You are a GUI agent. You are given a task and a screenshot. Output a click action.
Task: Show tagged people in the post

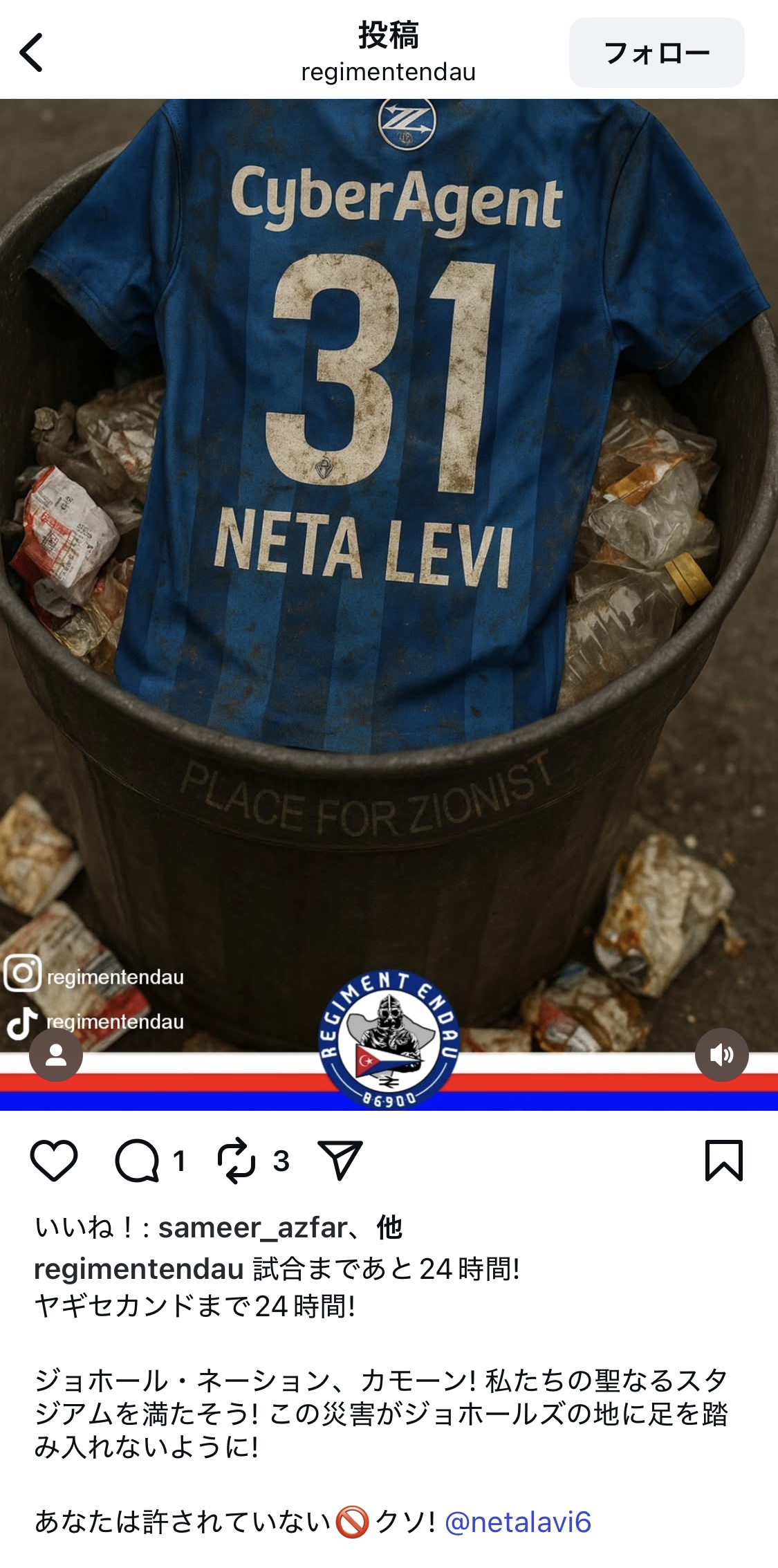pyautogui.click(x=56, y=1055)
